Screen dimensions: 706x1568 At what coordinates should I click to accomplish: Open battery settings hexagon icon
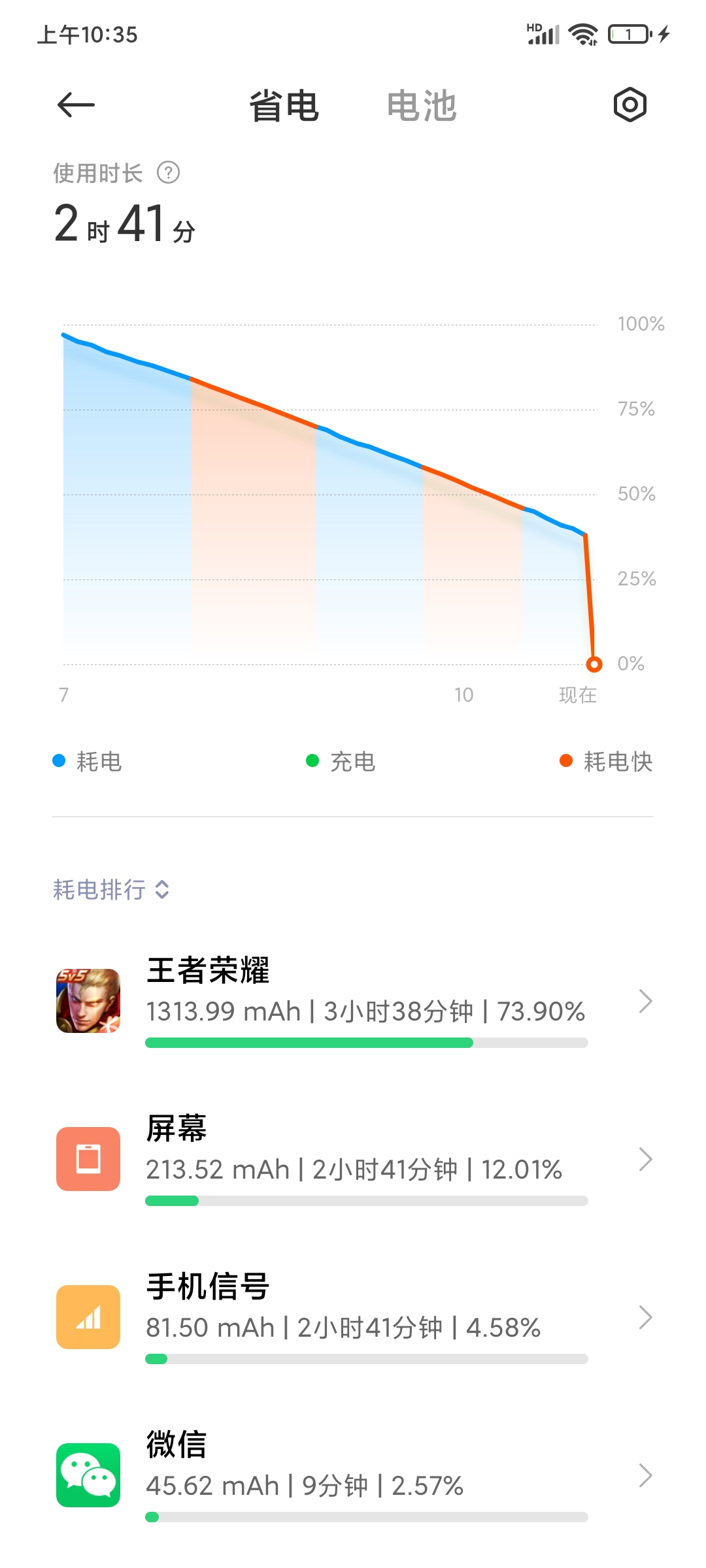(630, 105)
